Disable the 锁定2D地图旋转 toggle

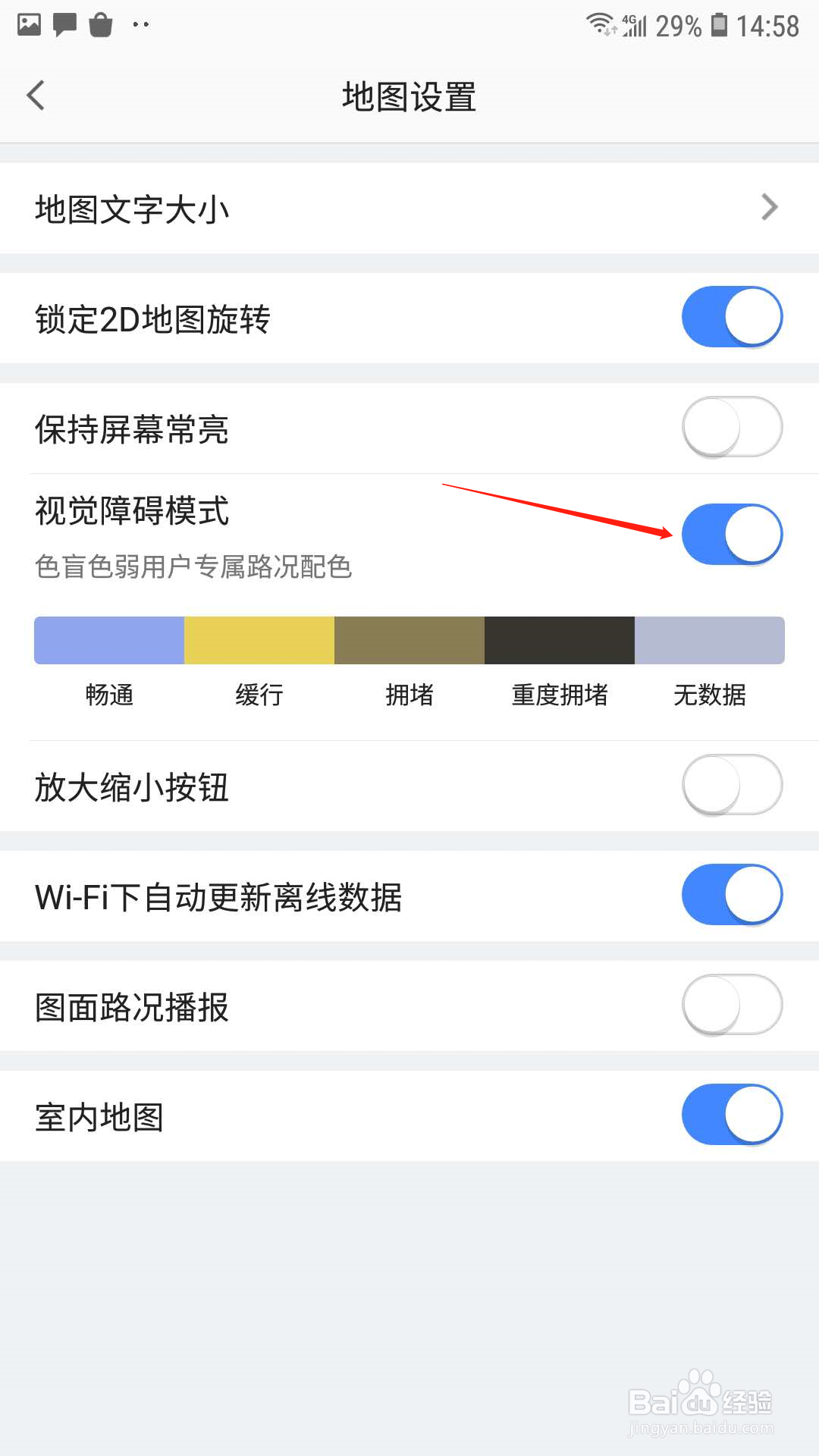tap(731, 317)
